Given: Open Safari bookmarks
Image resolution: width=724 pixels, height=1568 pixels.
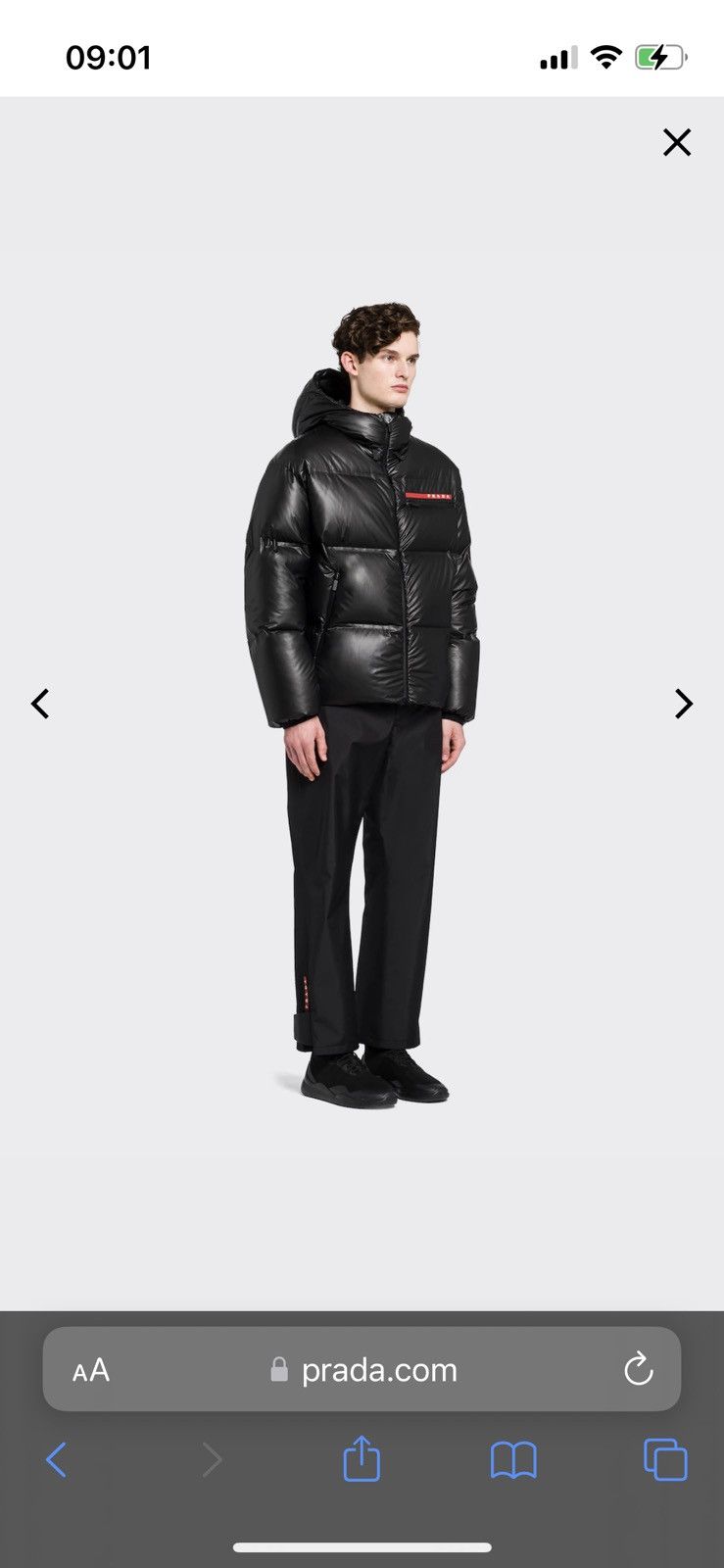Looking at the screenshot, I should [513, 1460].
